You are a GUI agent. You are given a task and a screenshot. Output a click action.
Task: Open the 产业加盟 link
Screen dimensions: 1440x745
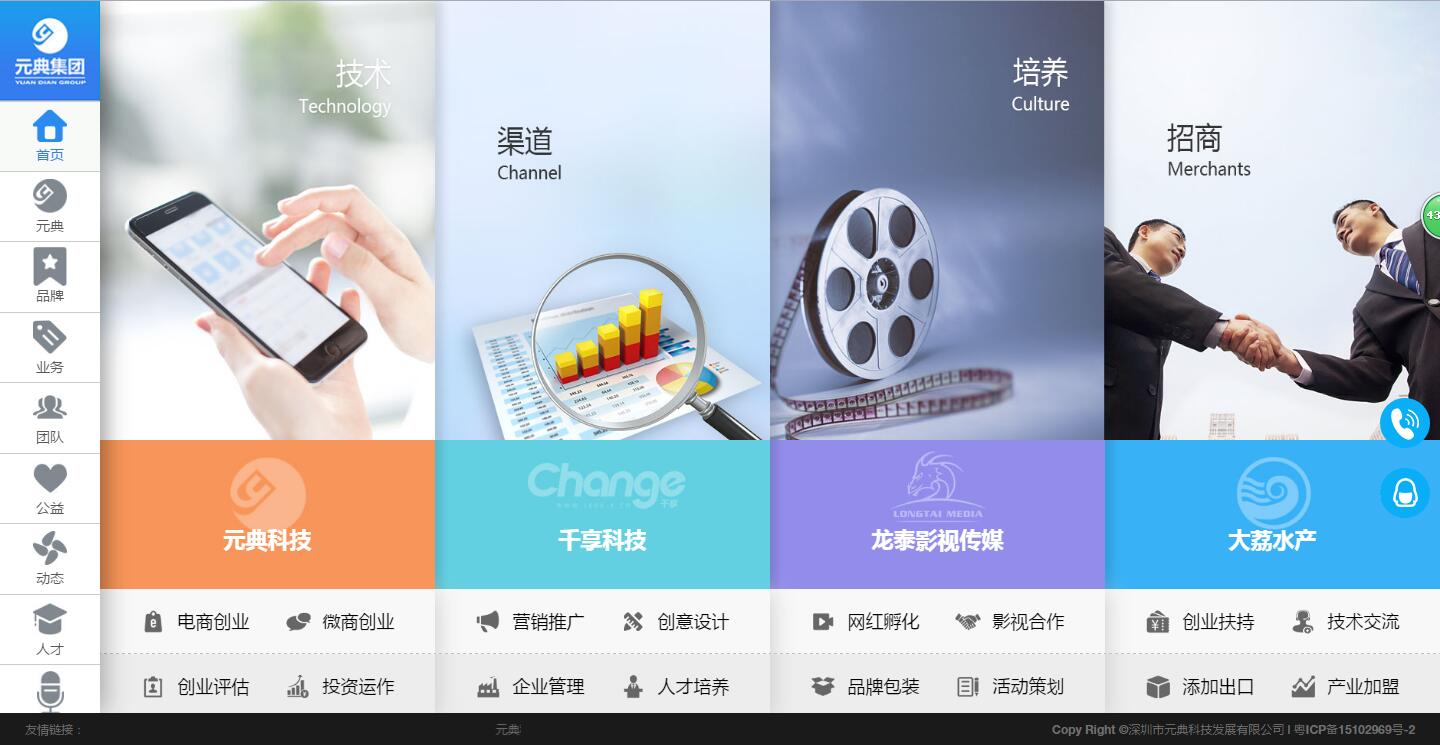coord(1346,687)
